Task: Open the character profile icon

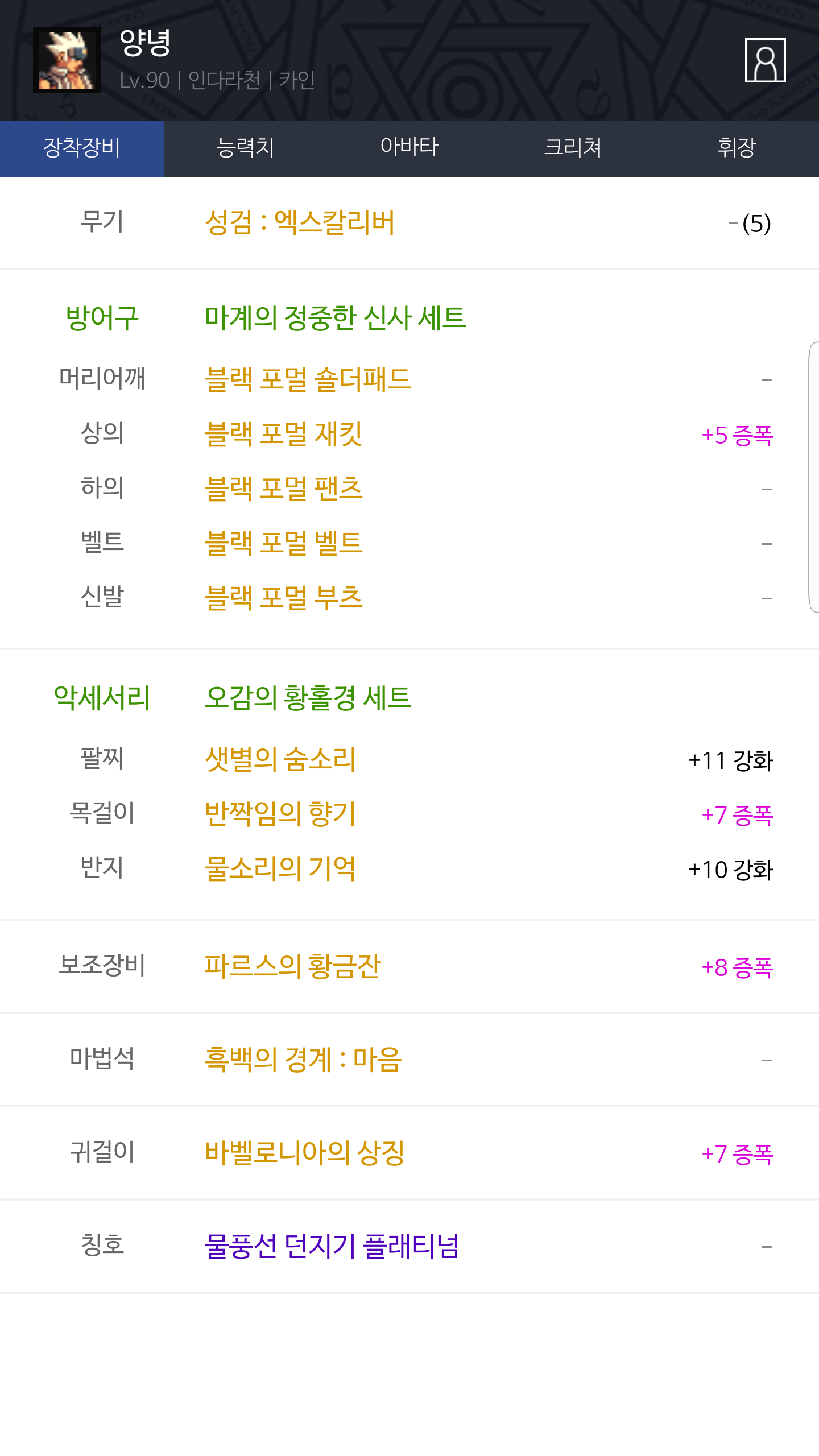Action: coord(765,60)
